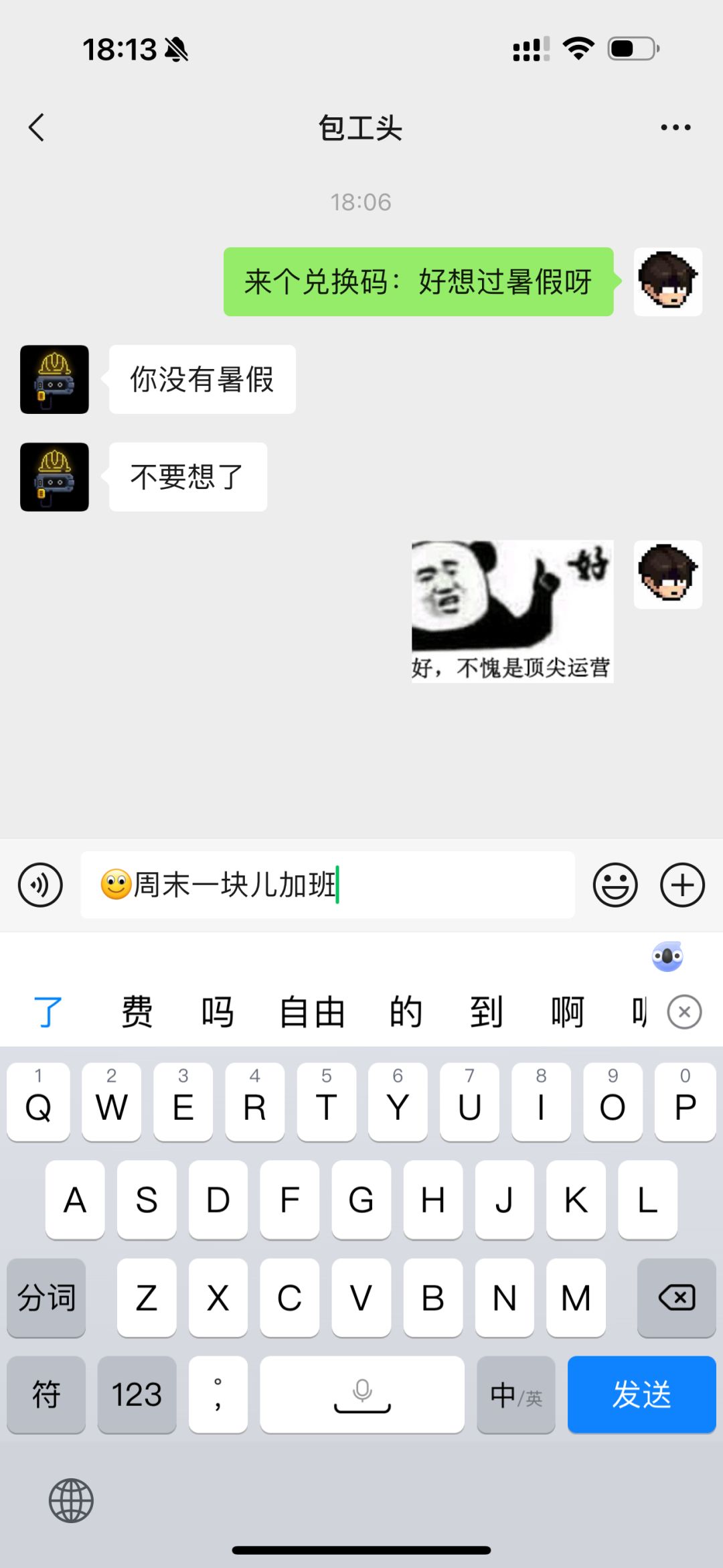Viewport: 723px width, 1568px height.
Task: Open voice message input with the sound icon
Action: [x=40, y=884]
